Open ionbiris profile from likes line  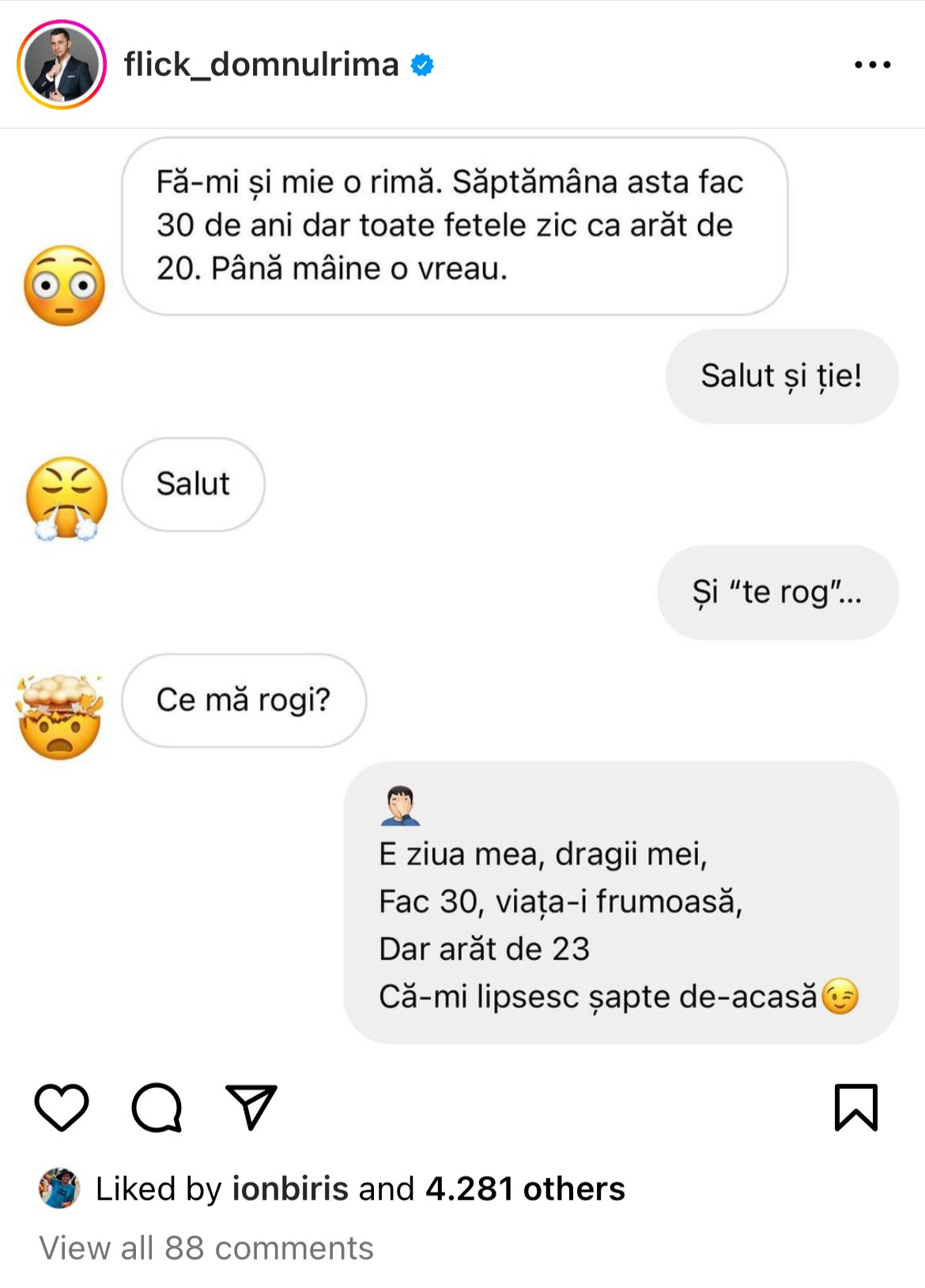click(x=289, y=1188)
